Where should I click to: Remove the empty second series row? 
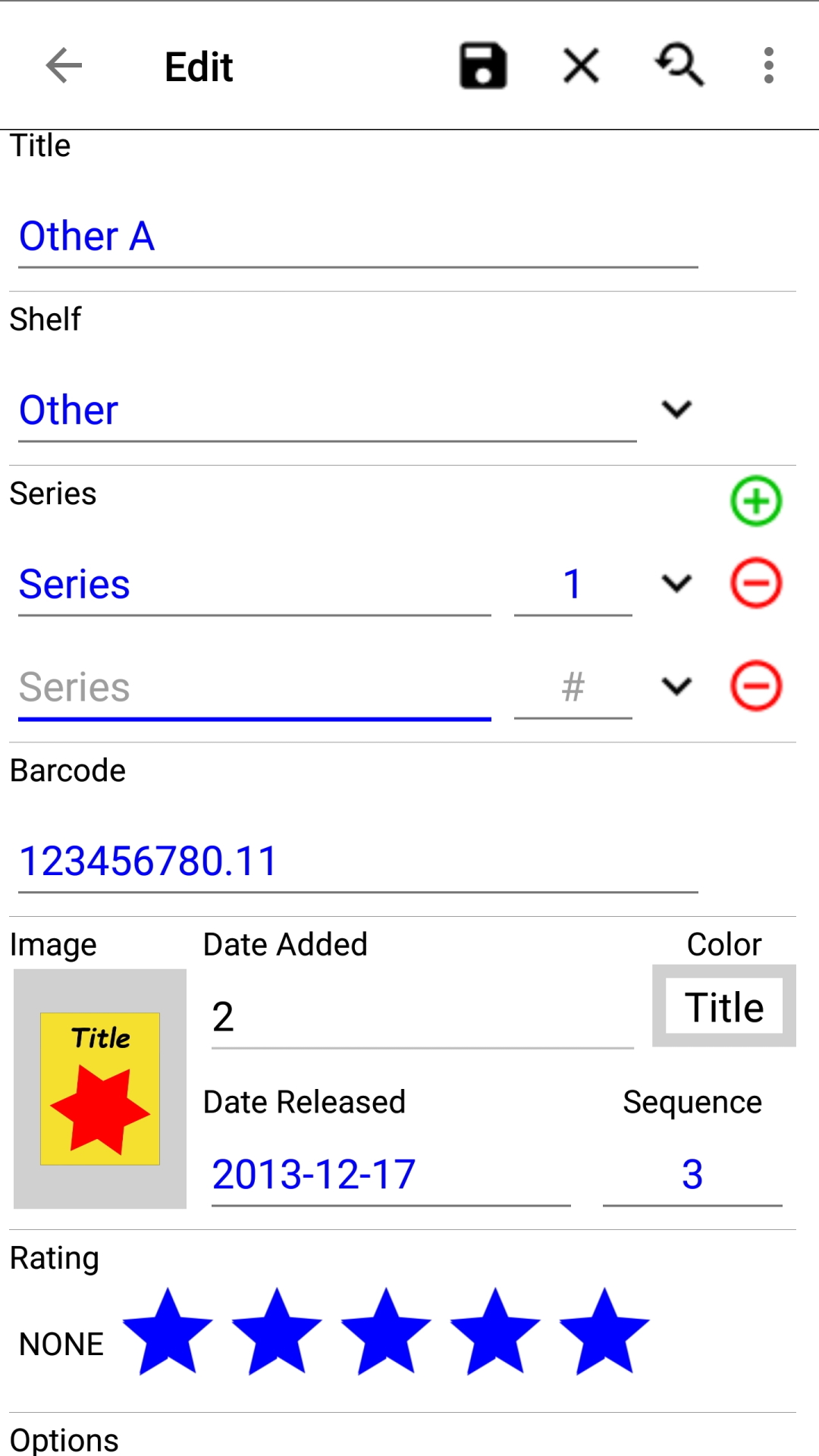755,685
